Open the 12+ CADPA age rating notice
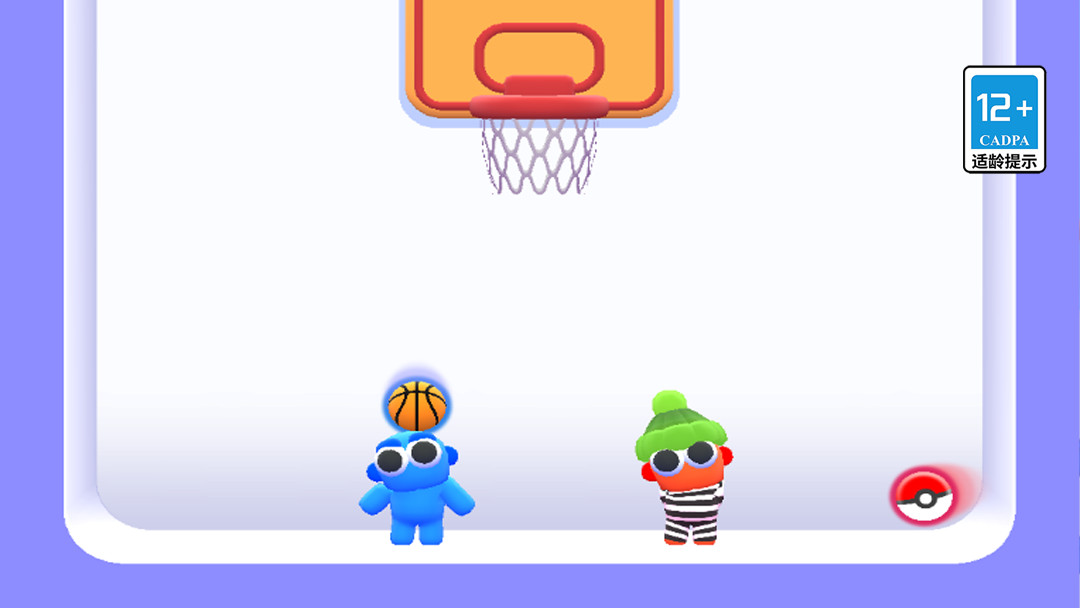This screenshot has height=608, width=1080. (1004, 119)
